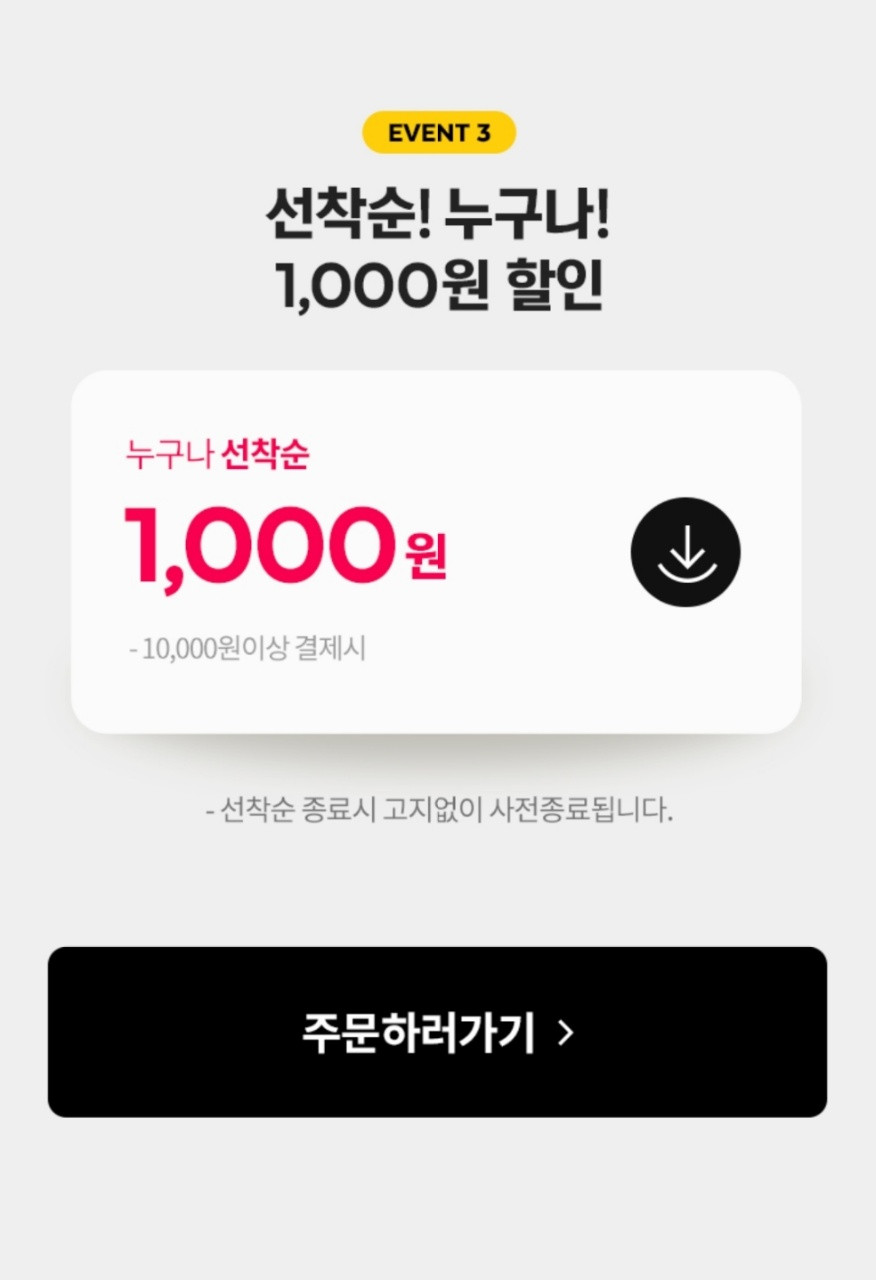Tap the 주문하러가기 button

(x=437, y=1032)
